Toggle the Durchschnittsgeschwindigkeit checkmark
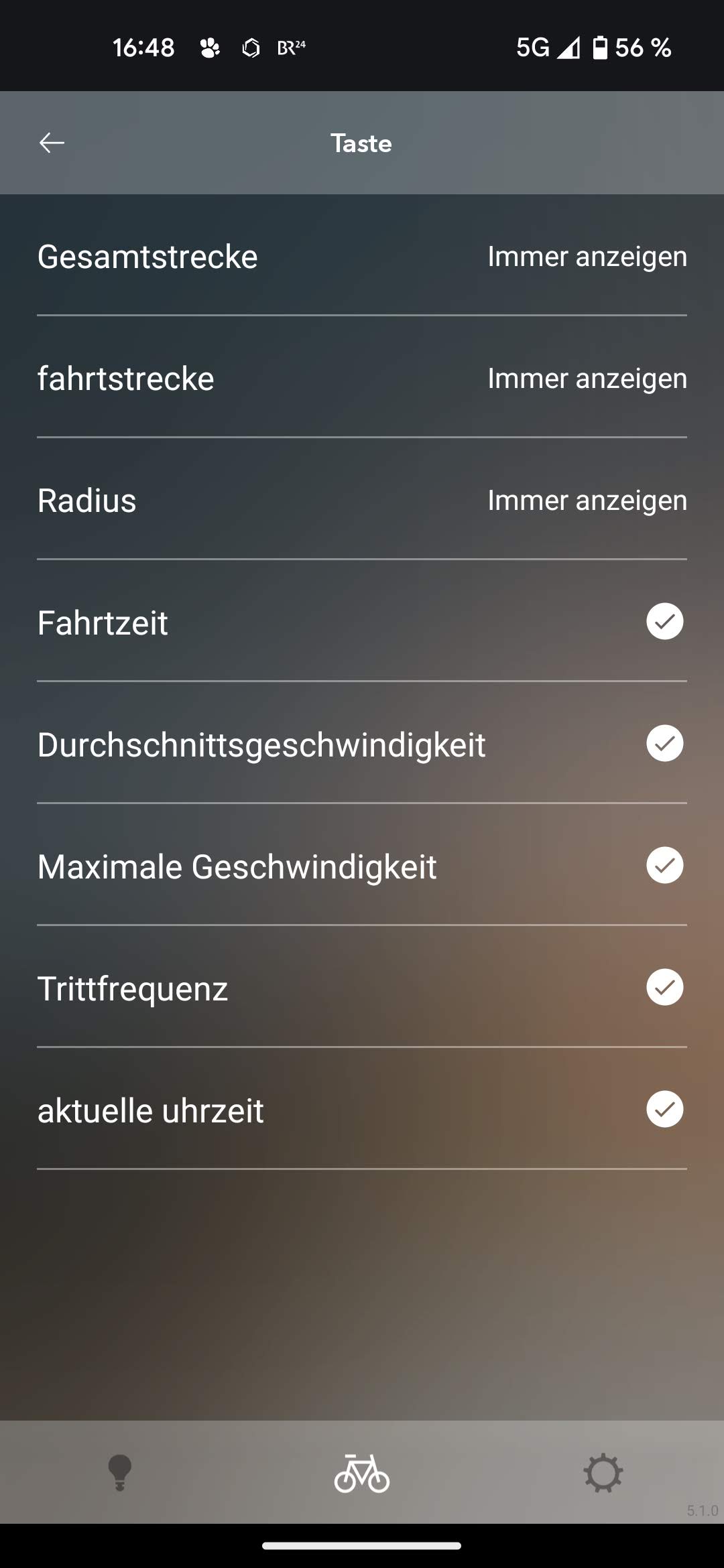This screenshot has width=724, height=1568. pos(664,744)
